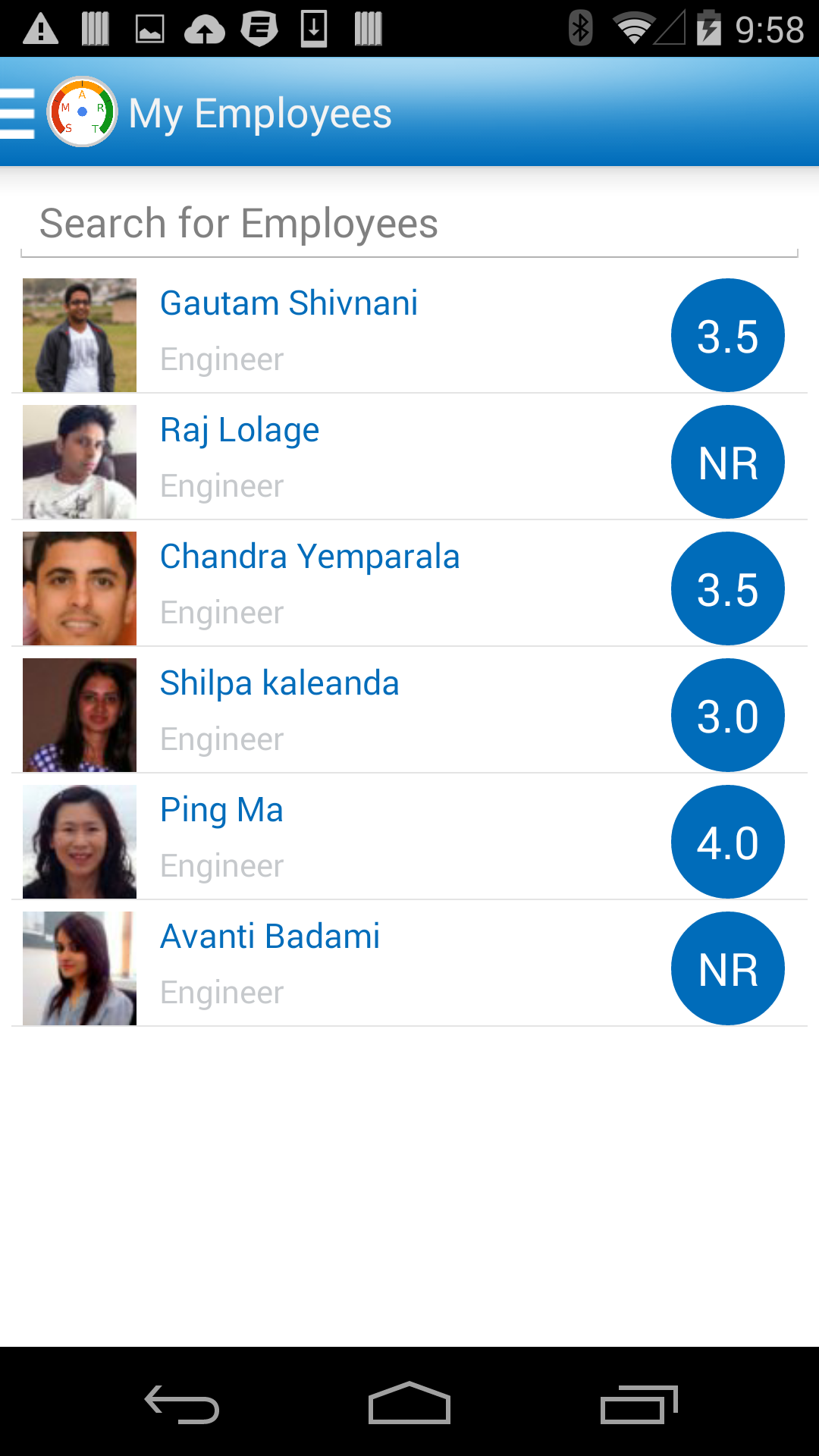819x1456 pixels.
Task: Select Raj Lolage from the list
Action: tap(240, 431)
